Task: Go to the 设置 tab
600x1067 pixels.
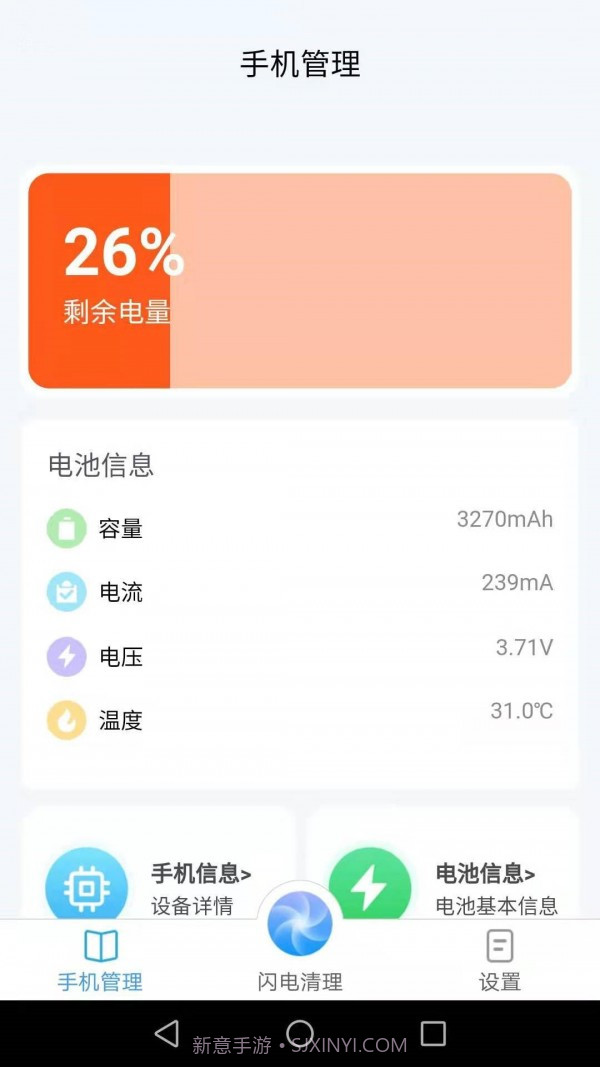Action: coord(499,960)
